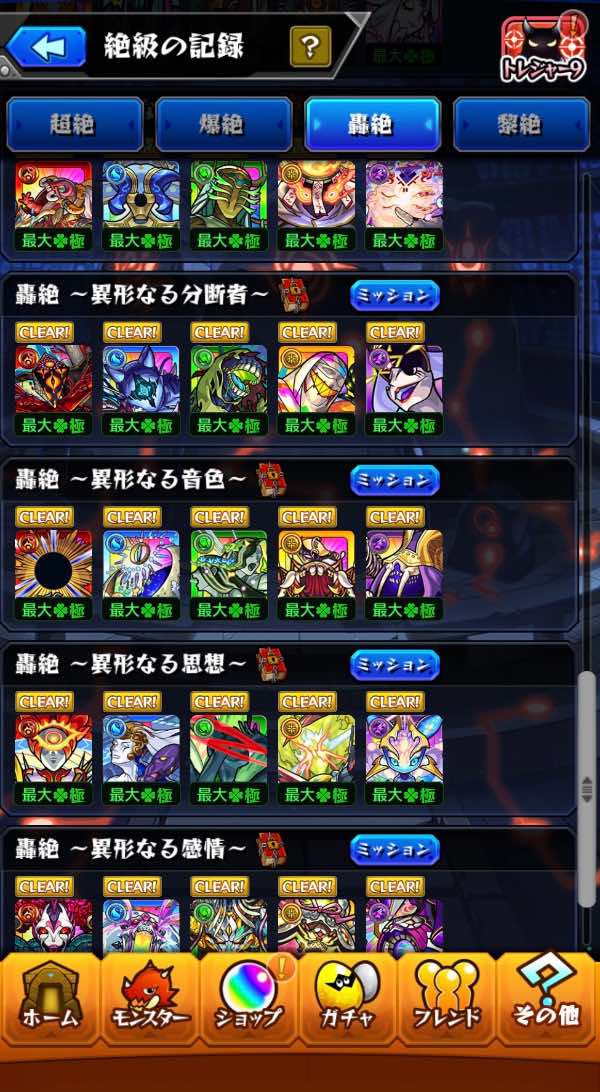Switch to the 超絶 tab
This screenshot has height=1092, width=600.
click(x=74, y=124)
